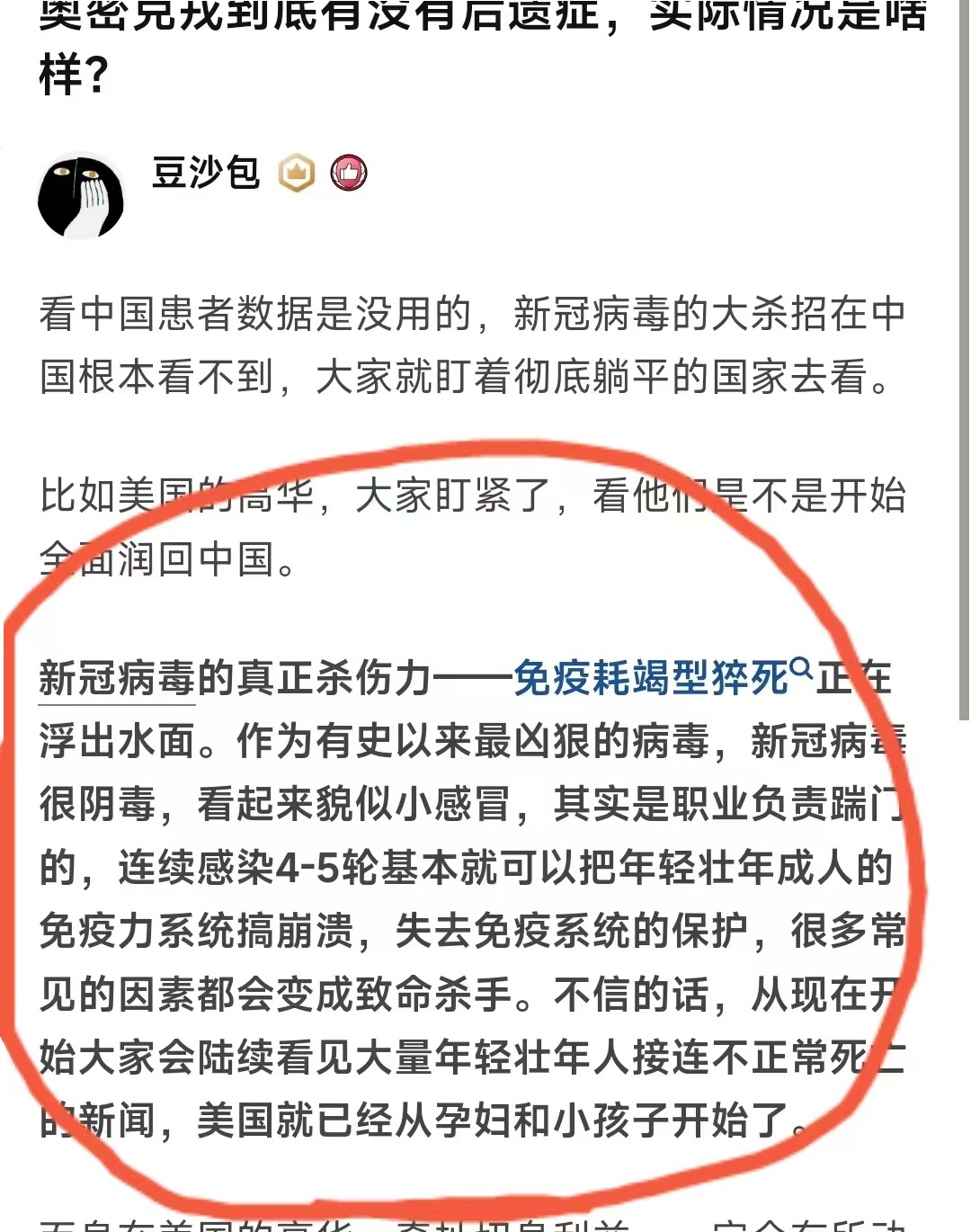
Task: Tap the author name 豆沙包
Action: click(x=206, y=173)
